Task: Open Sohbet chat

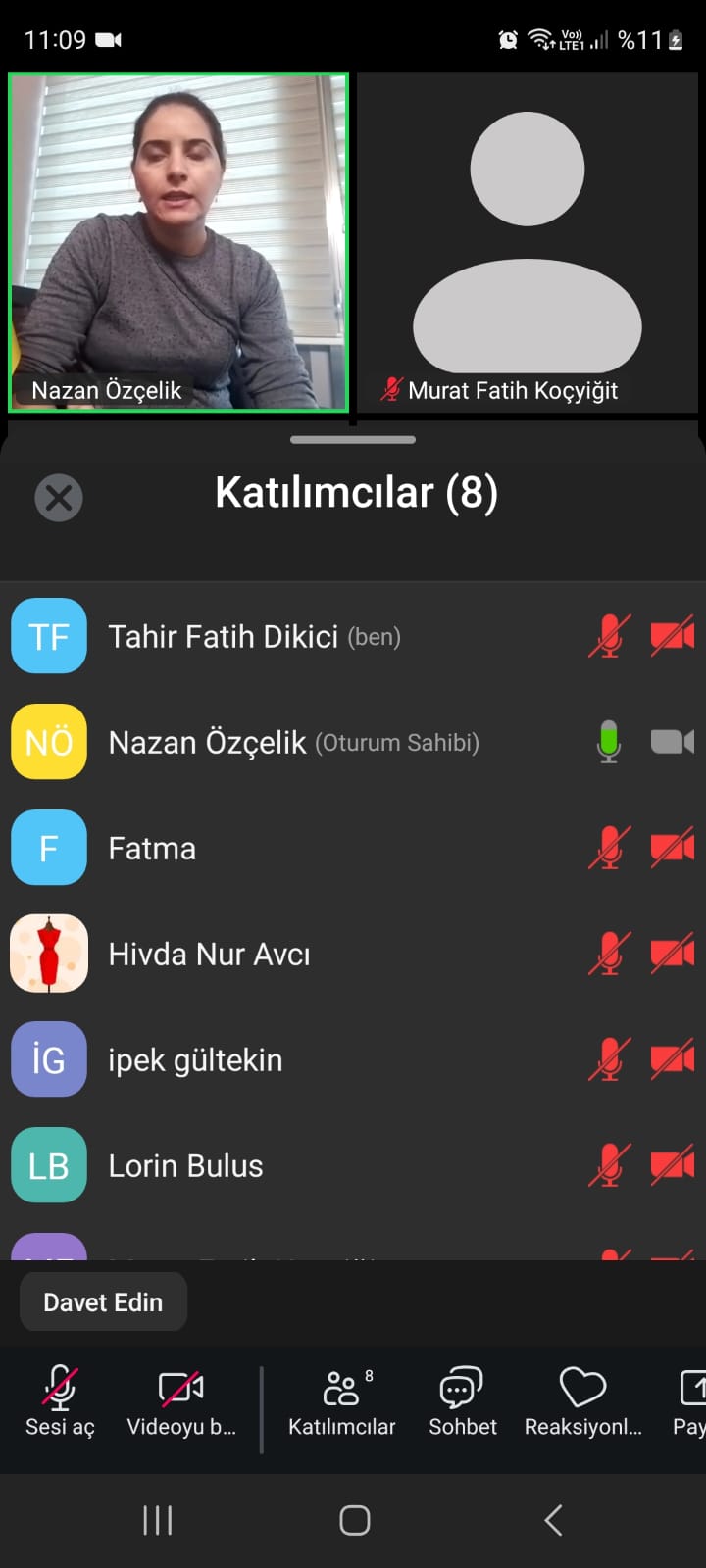Action: (x=462, y=1401)
